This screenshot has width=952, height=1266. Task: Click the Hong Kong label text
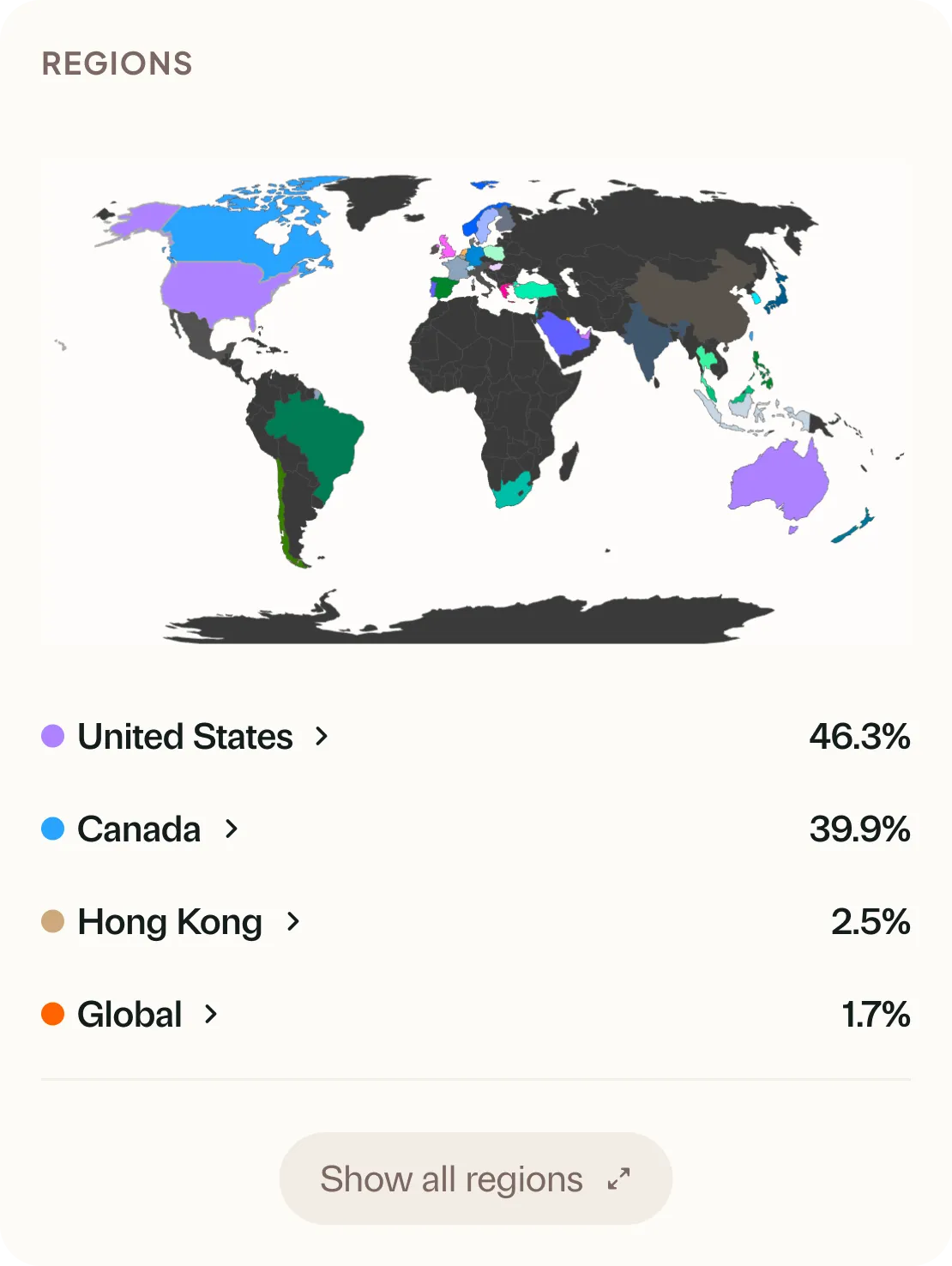[x=169, y=922]
